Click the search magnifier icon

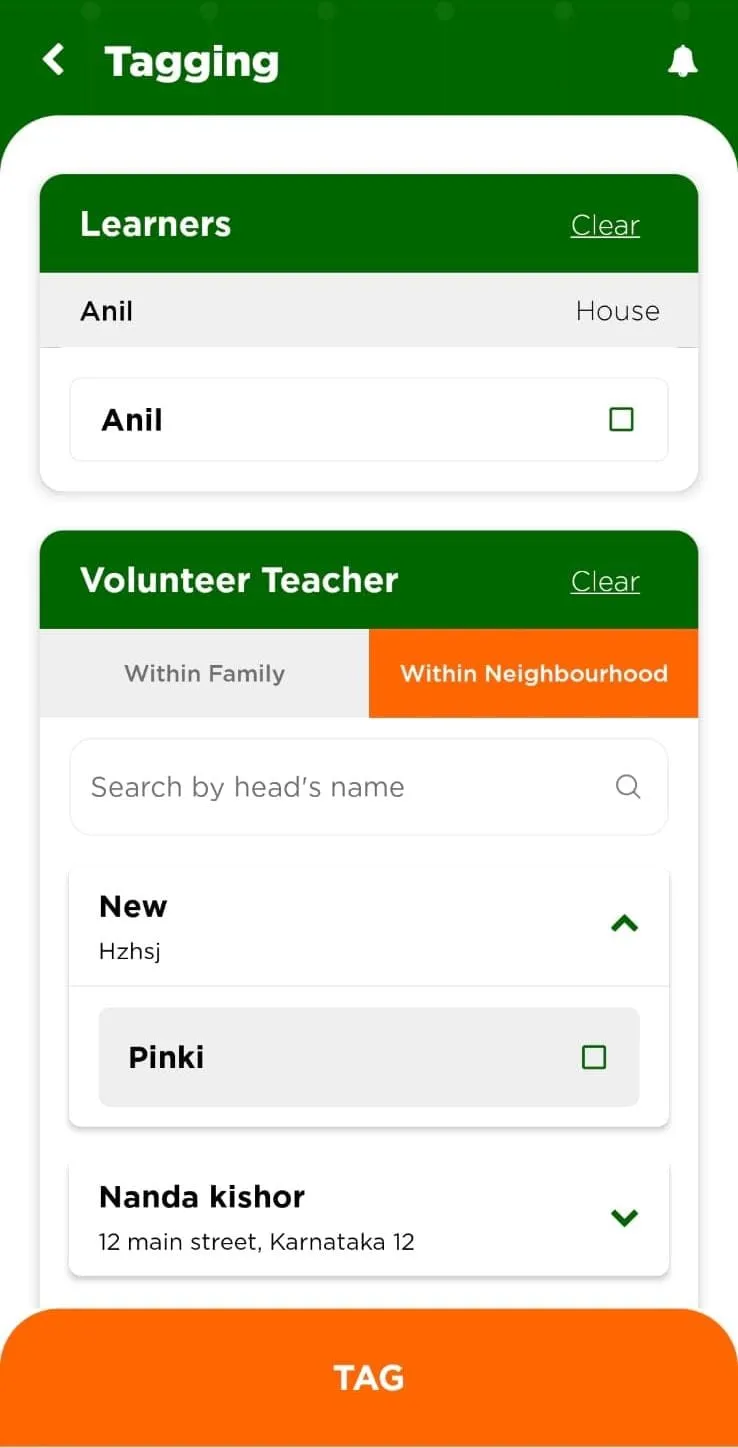click(628, 787)
